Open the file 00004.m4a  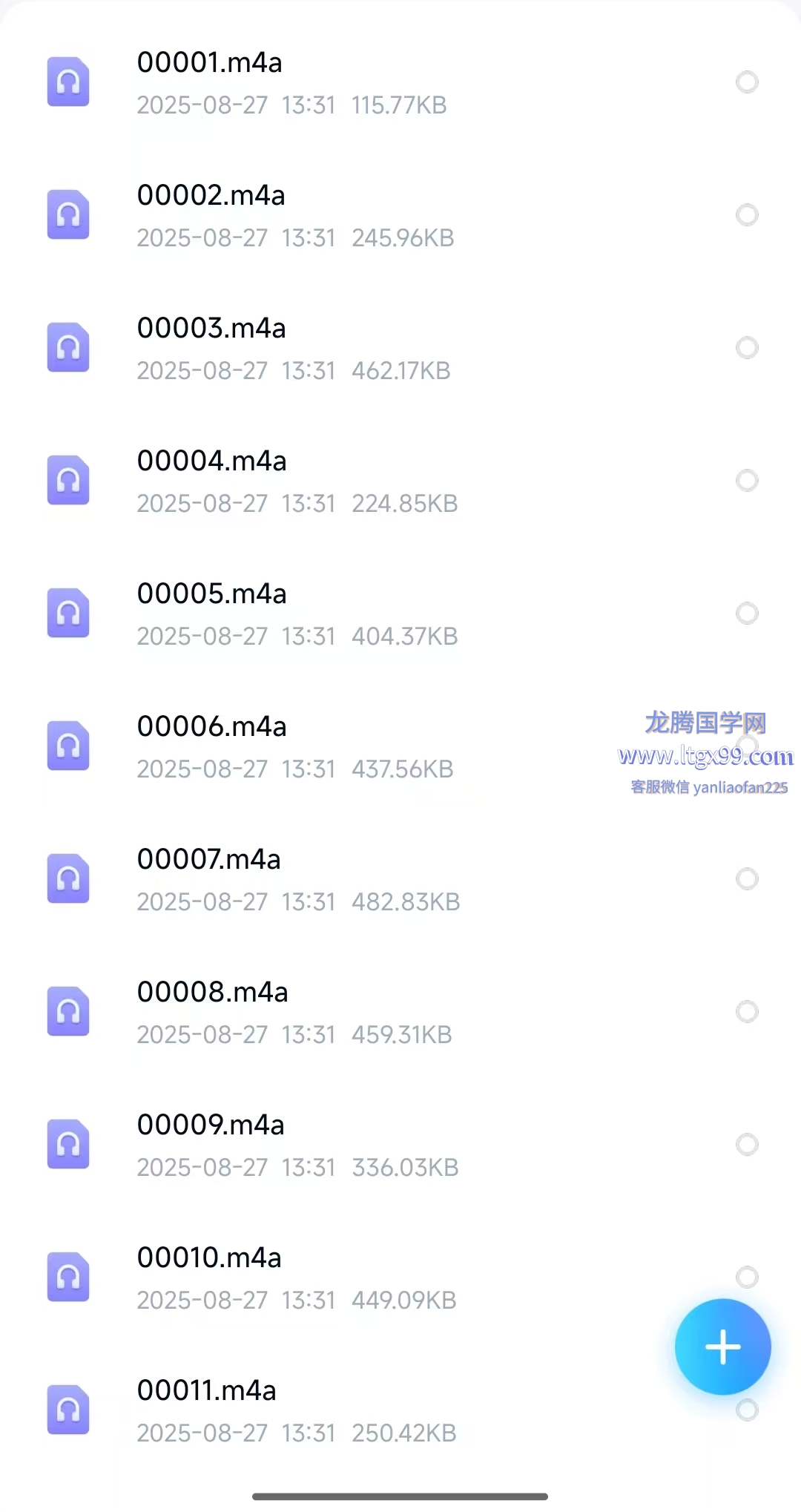(x=400, y=481)
